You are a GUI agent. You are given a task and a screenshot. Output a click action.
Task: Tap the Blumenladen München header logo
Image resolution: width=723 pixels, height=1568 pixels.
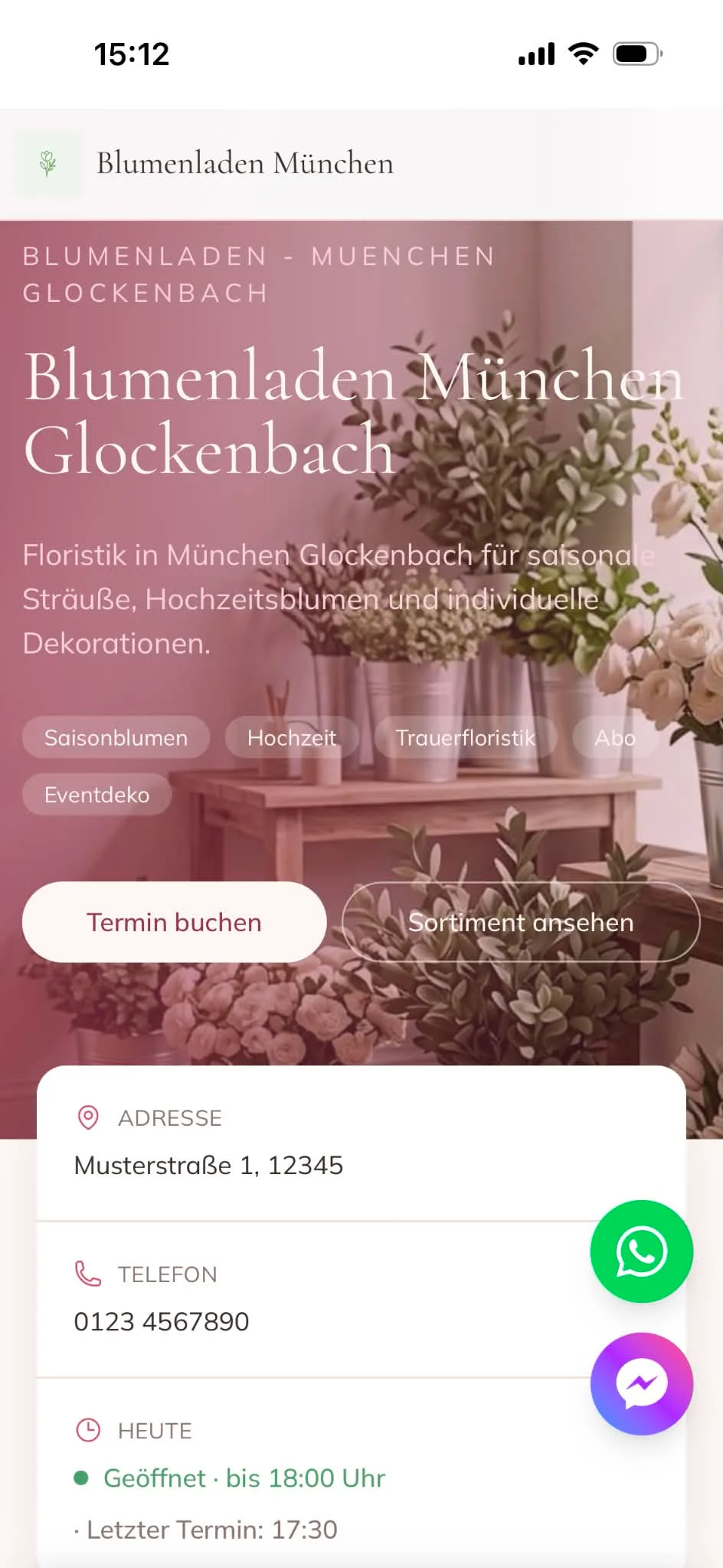(48, 163)
